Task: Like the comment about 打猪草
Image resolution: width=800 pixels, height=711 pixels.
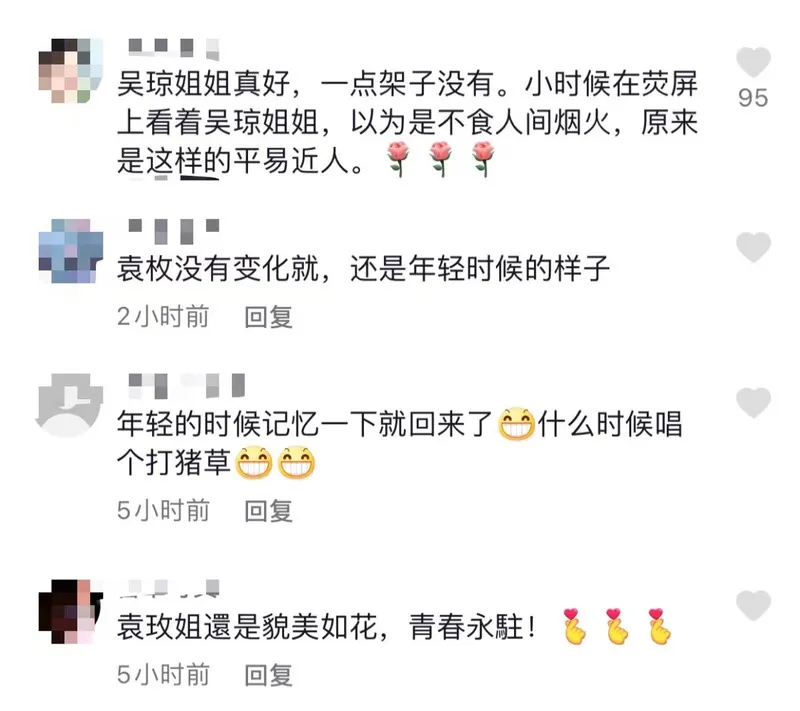Action: coord(753,403)
